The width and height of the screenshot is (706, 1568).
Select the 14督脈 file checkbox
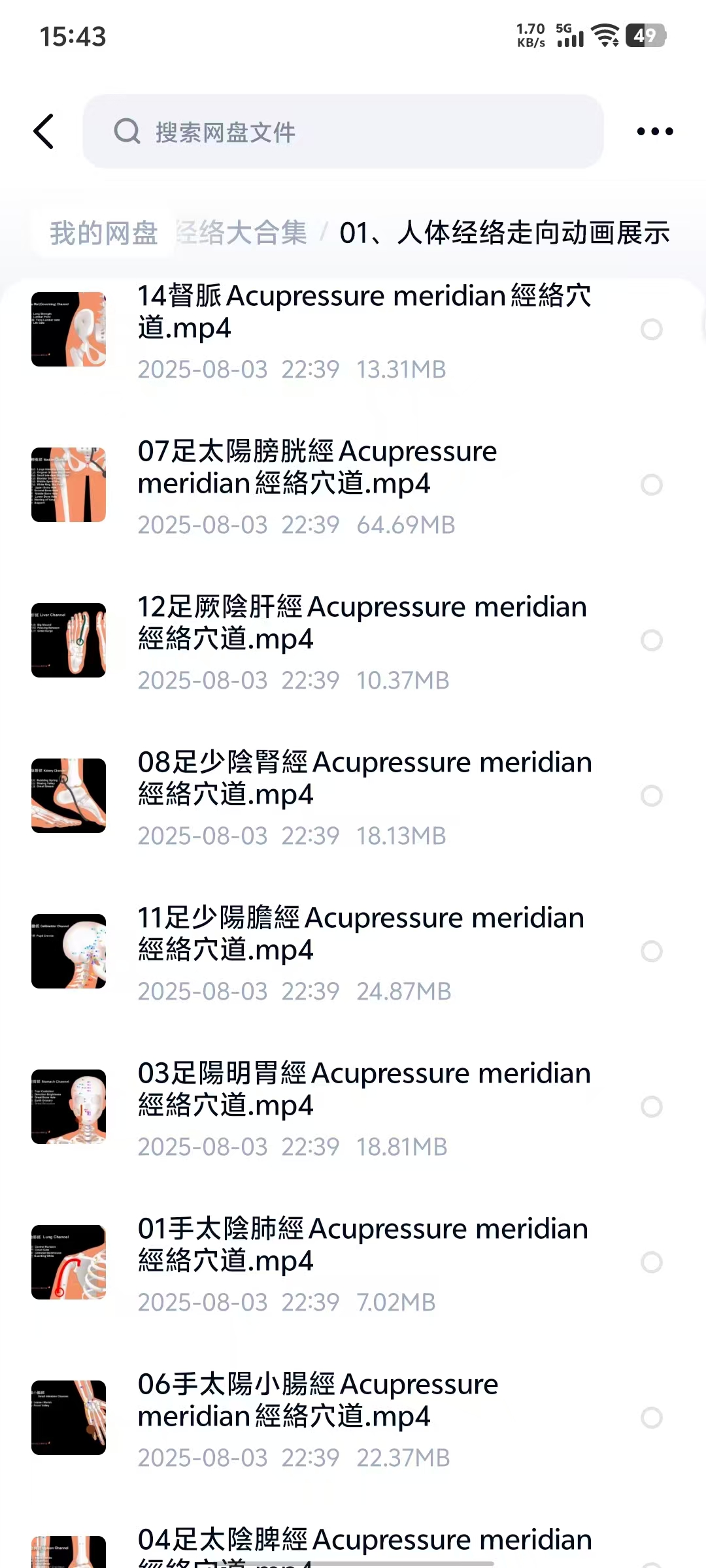tap(651, 329)
